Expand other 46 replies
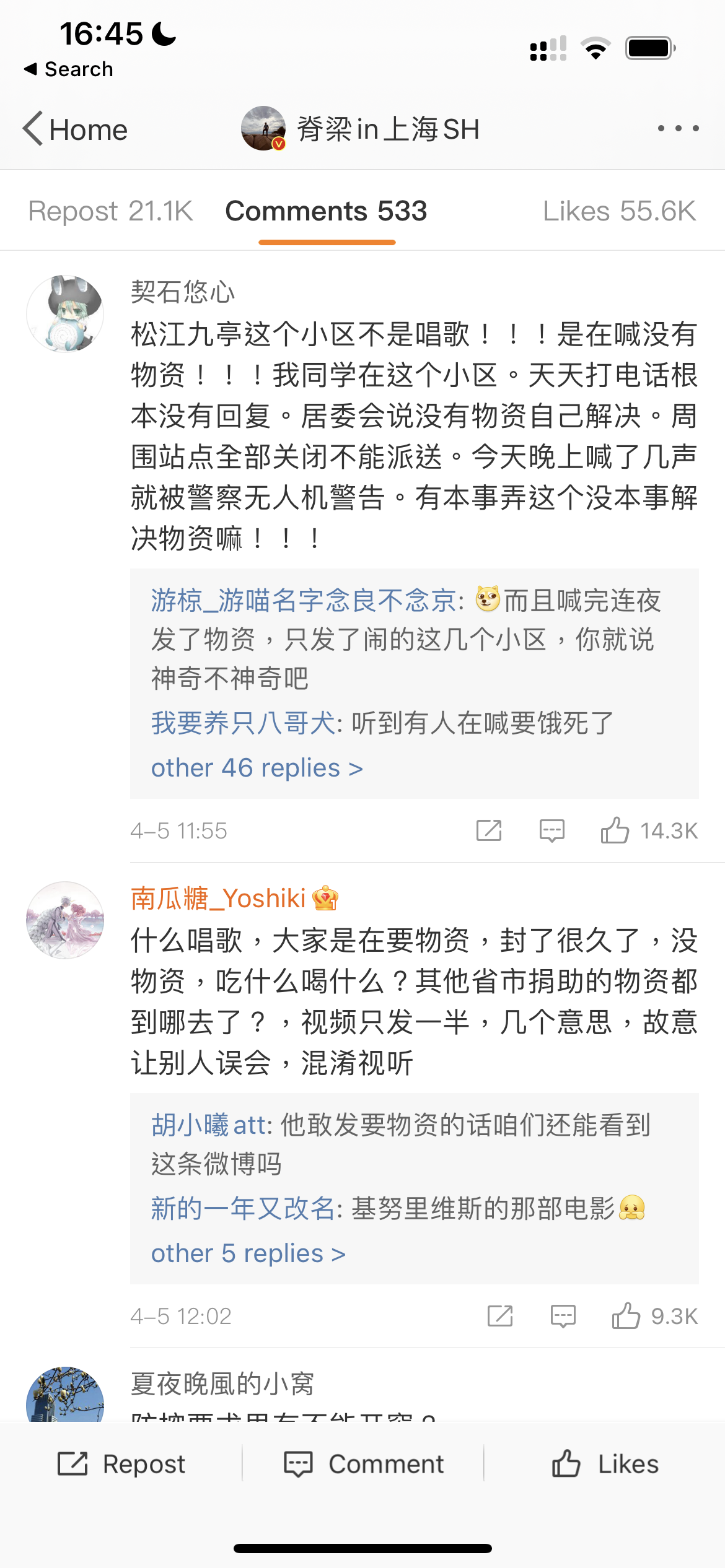Screen dimensions: 725x1568 click(x=257, y=768)
